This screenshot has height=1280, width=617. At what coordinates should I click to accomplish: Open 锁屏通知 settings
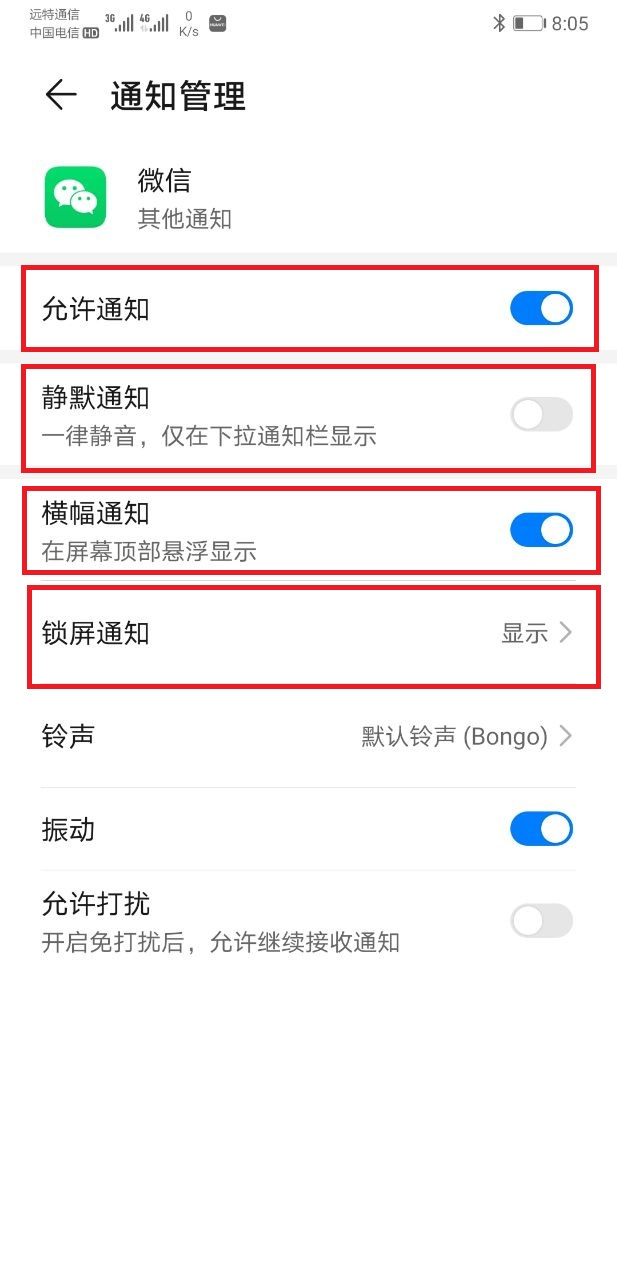coord(308,634)
